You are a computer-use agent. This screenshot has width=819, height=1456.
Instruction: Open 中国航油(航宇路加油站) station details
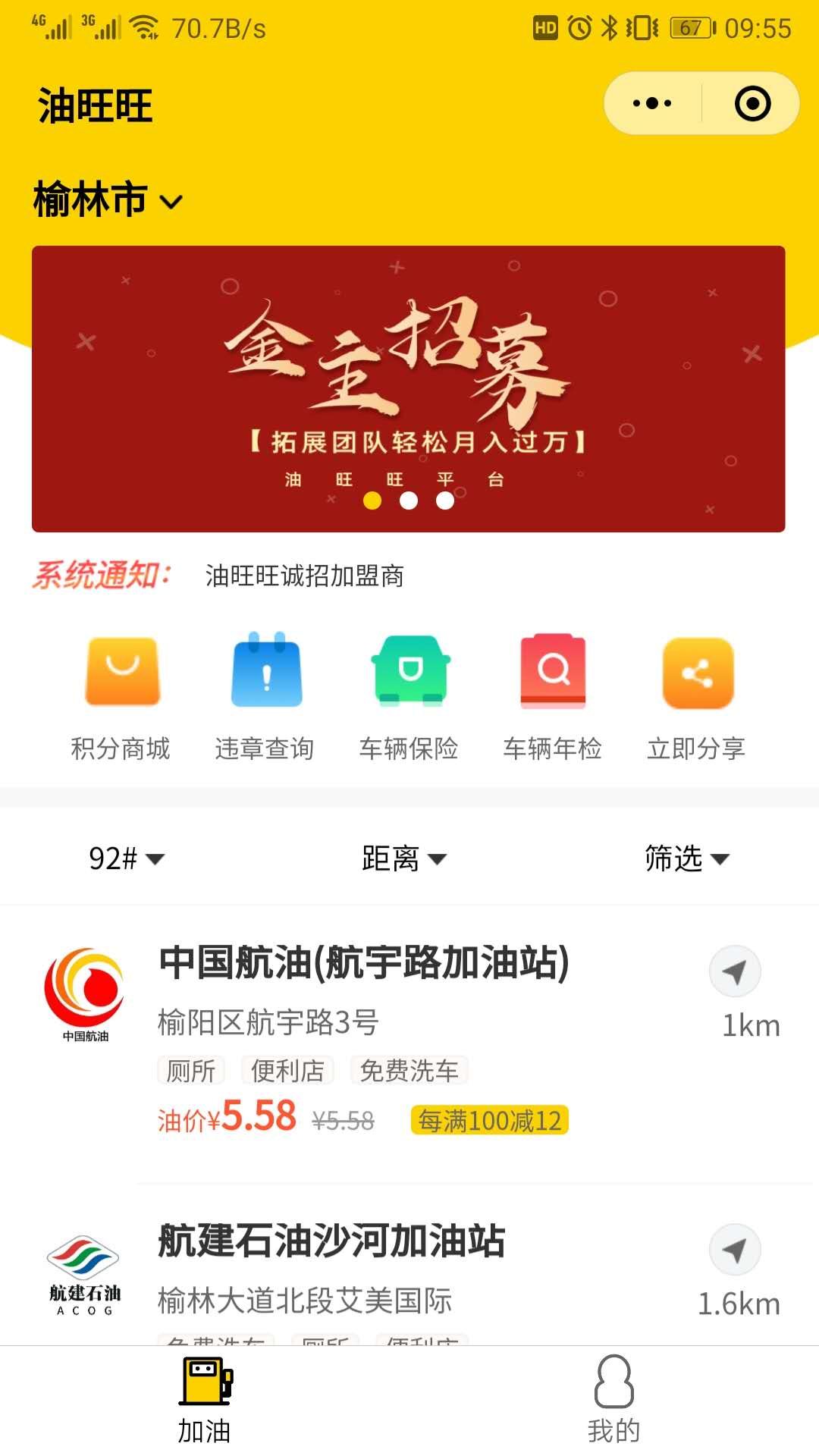(x=364, y=963)
